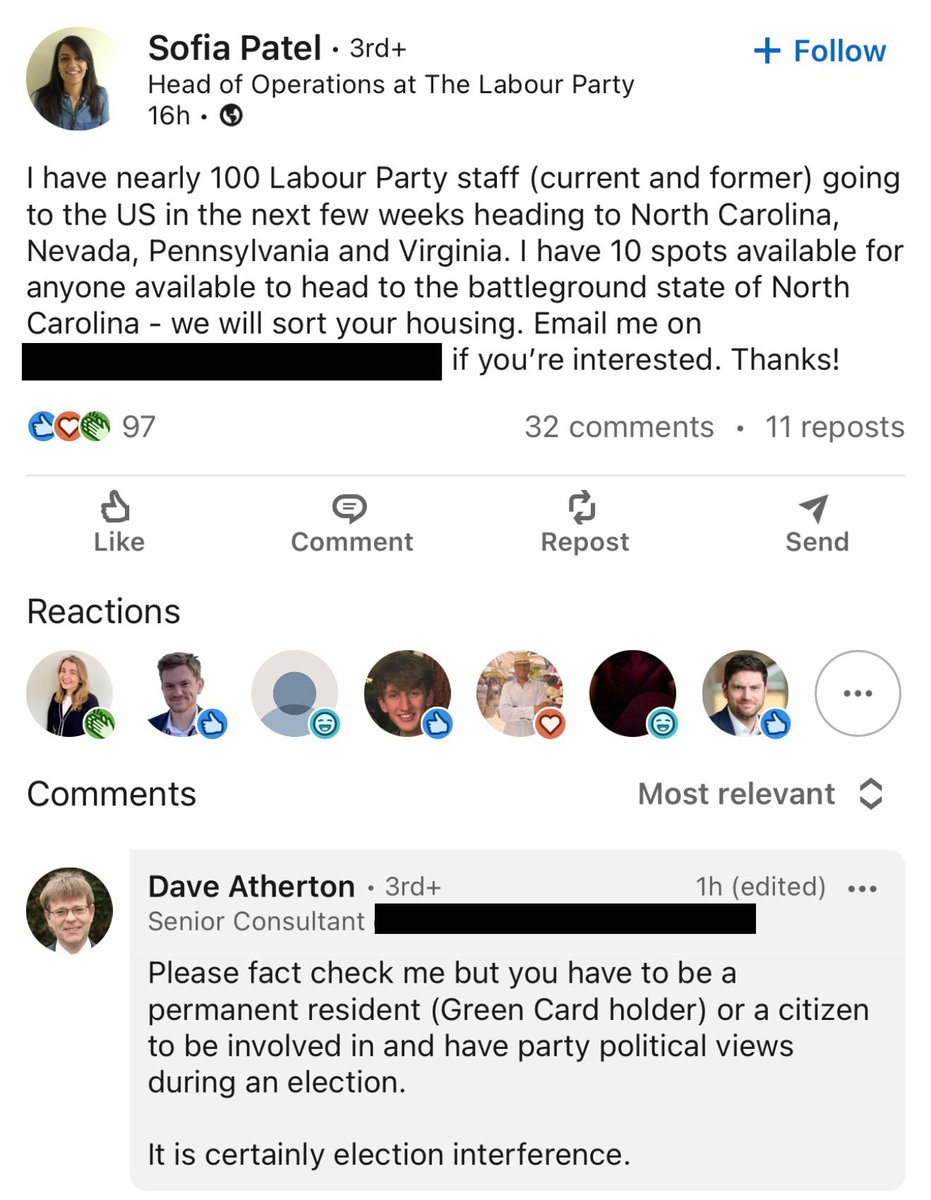The height and width of the screenshot is (1200, 931).
Task: Show more reactions with the ellipsis circle
Action: 857,693
